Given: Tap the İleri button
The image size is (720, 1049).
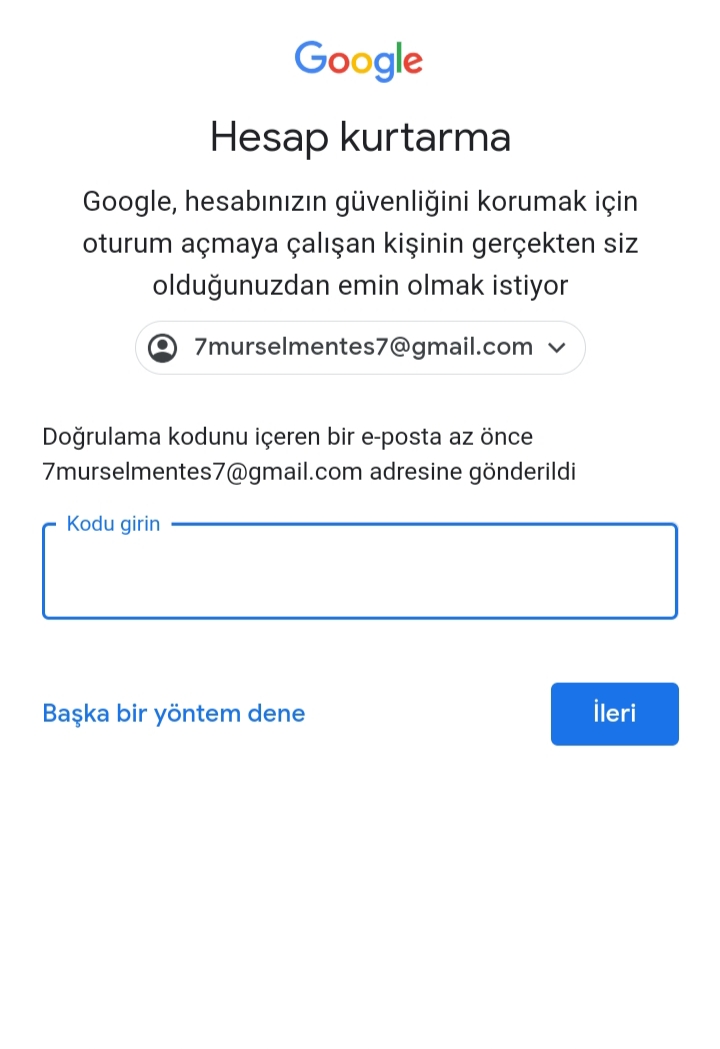Looking at the screenshot, I should tap(614, 714).
